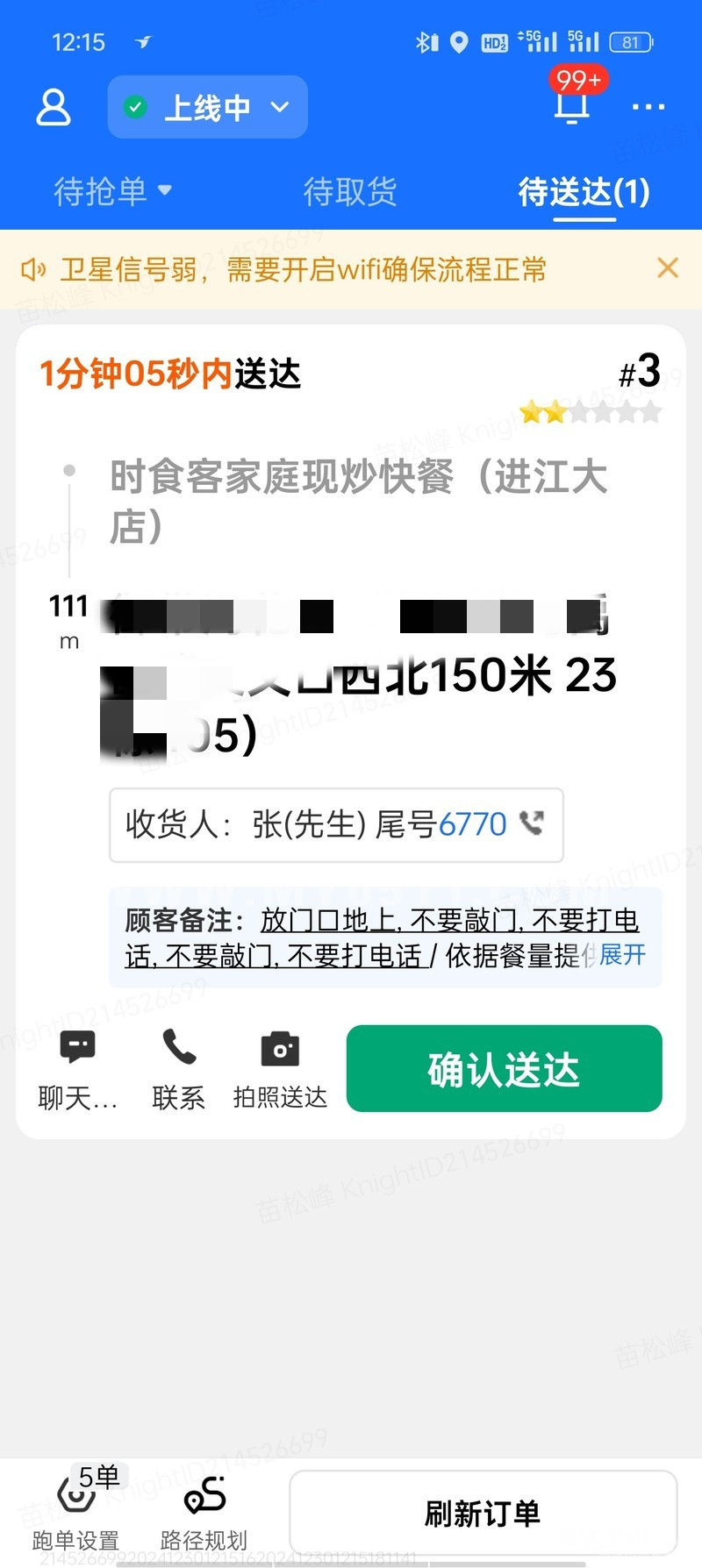The image size is (702, 1568).
Task: Confirm delivery with 确认送达
Action: pos(504,1068)
